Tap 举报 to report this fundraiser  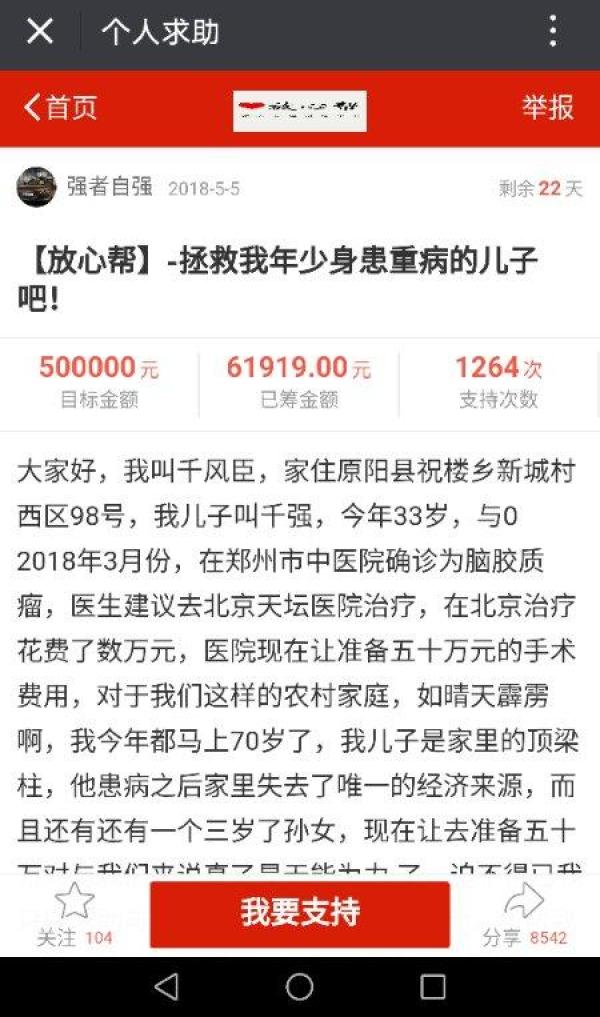pyautogui.click(x=548, y=107)
